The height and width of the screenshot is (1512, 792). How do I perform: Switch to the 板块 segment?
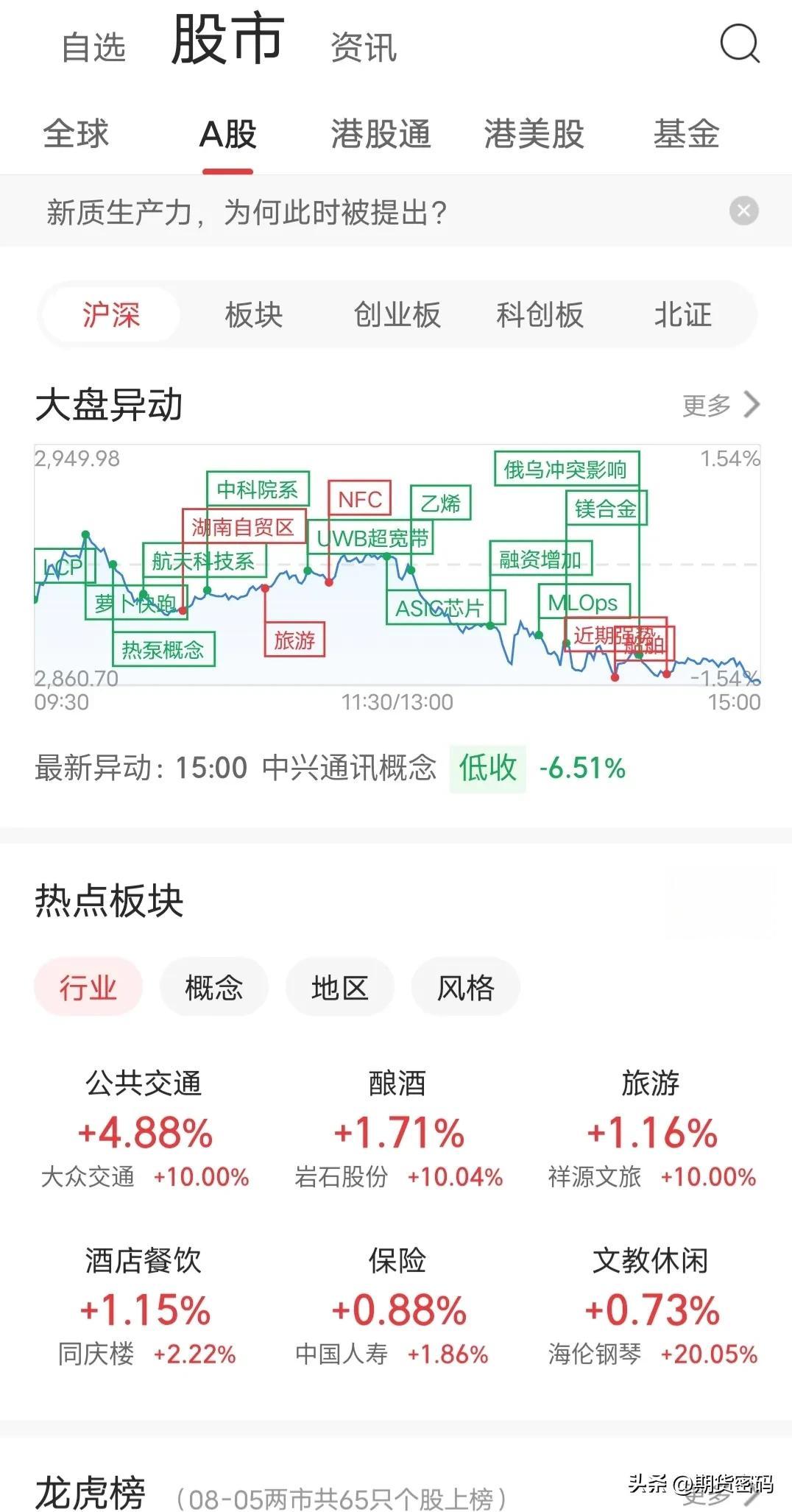(x=254, y=315)
